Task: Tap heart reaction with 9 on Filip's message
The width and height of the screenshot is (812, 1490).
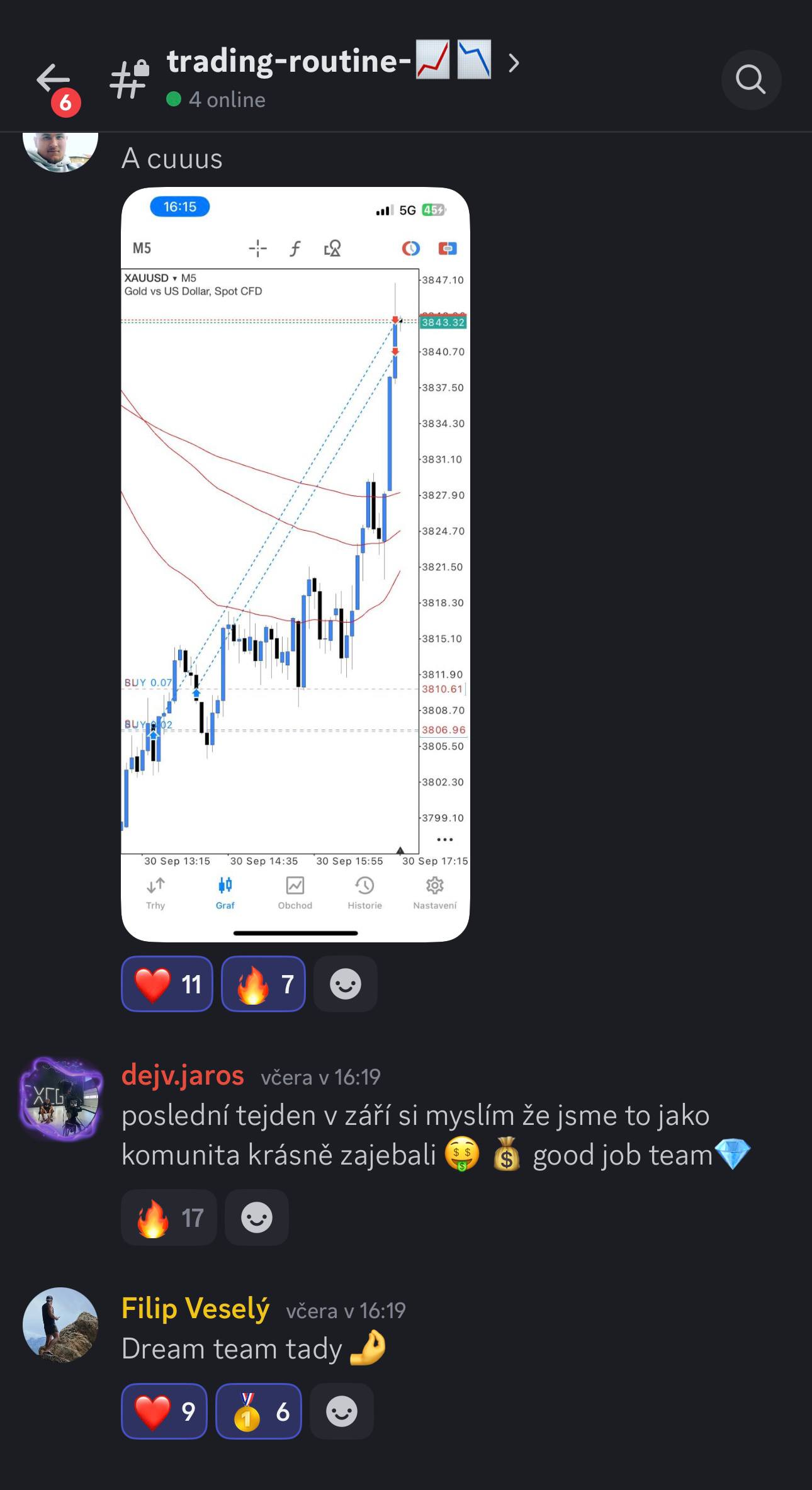Action: [164, 1411]
